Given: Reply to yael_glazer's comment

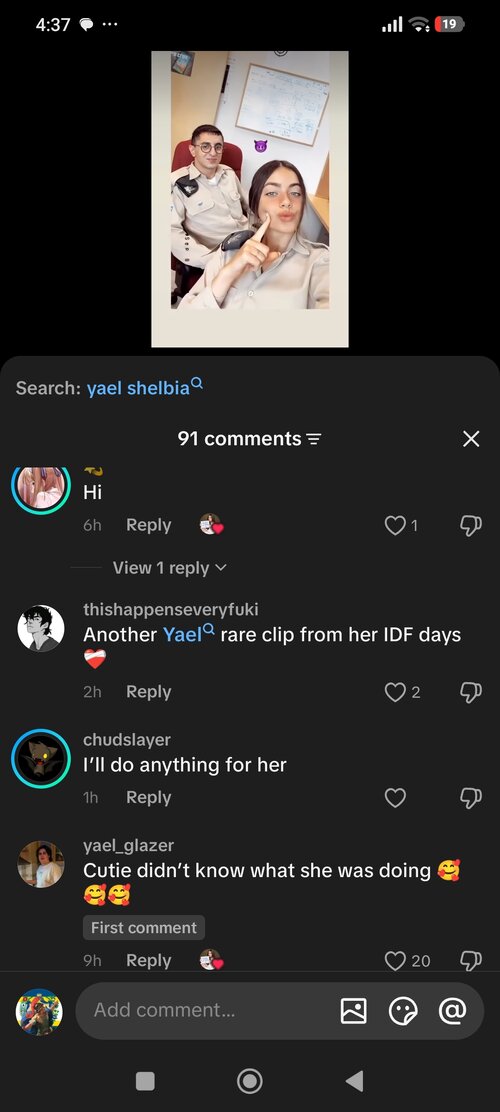Looking at the screenshot, I should coord(148,960).
